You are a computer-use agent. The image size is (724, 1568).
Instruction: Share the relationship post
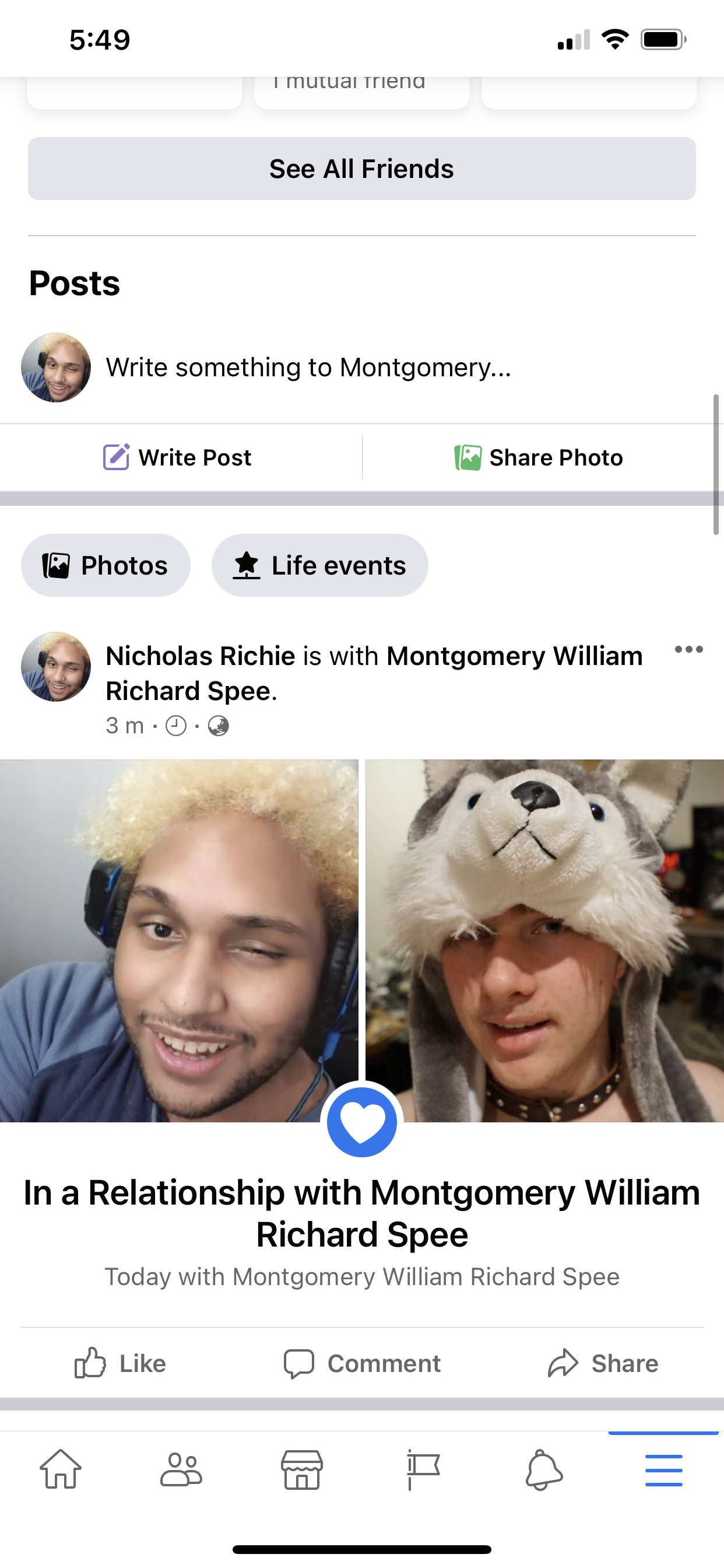coord(603,1363)
